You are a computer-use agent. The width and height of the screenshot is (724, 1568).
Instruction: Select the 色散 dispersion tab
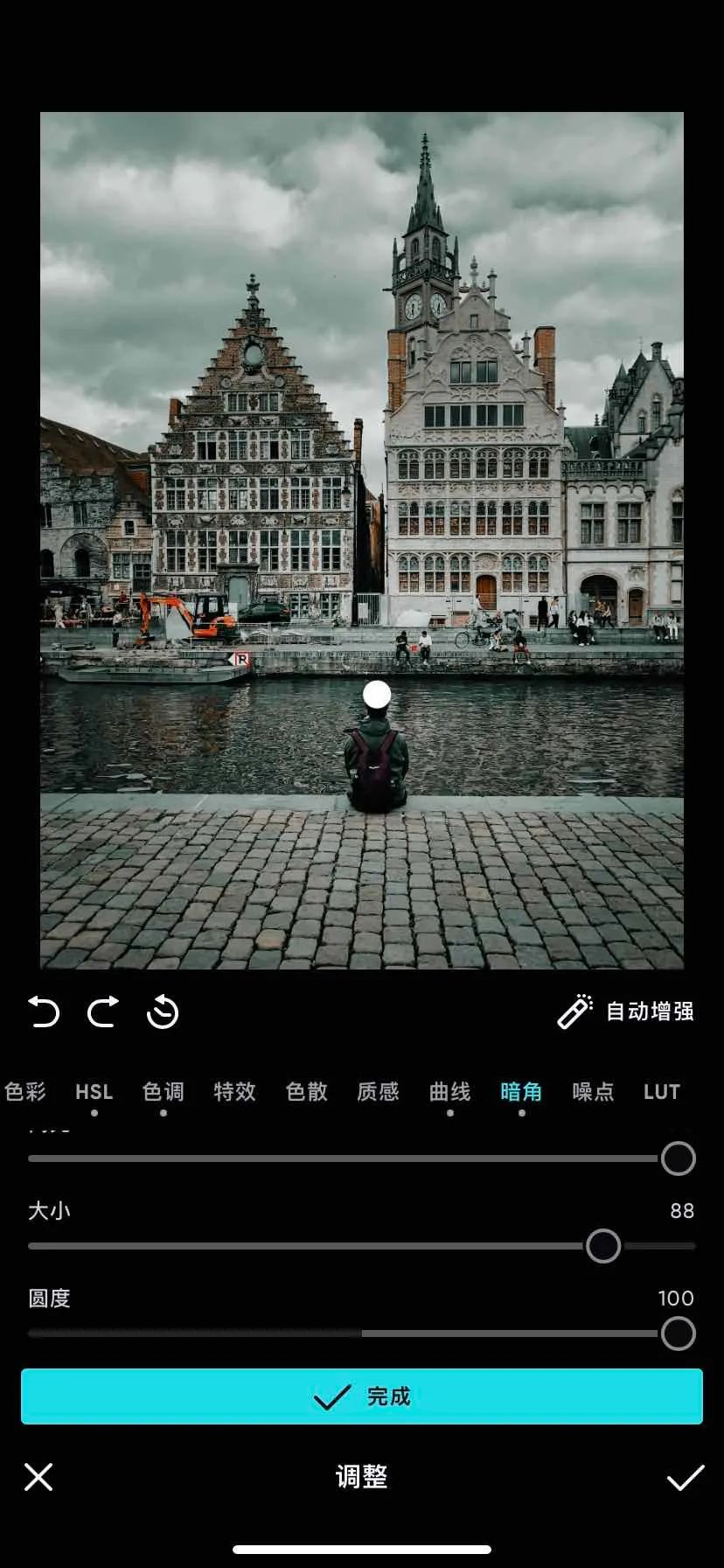(x=304, y=1092)
